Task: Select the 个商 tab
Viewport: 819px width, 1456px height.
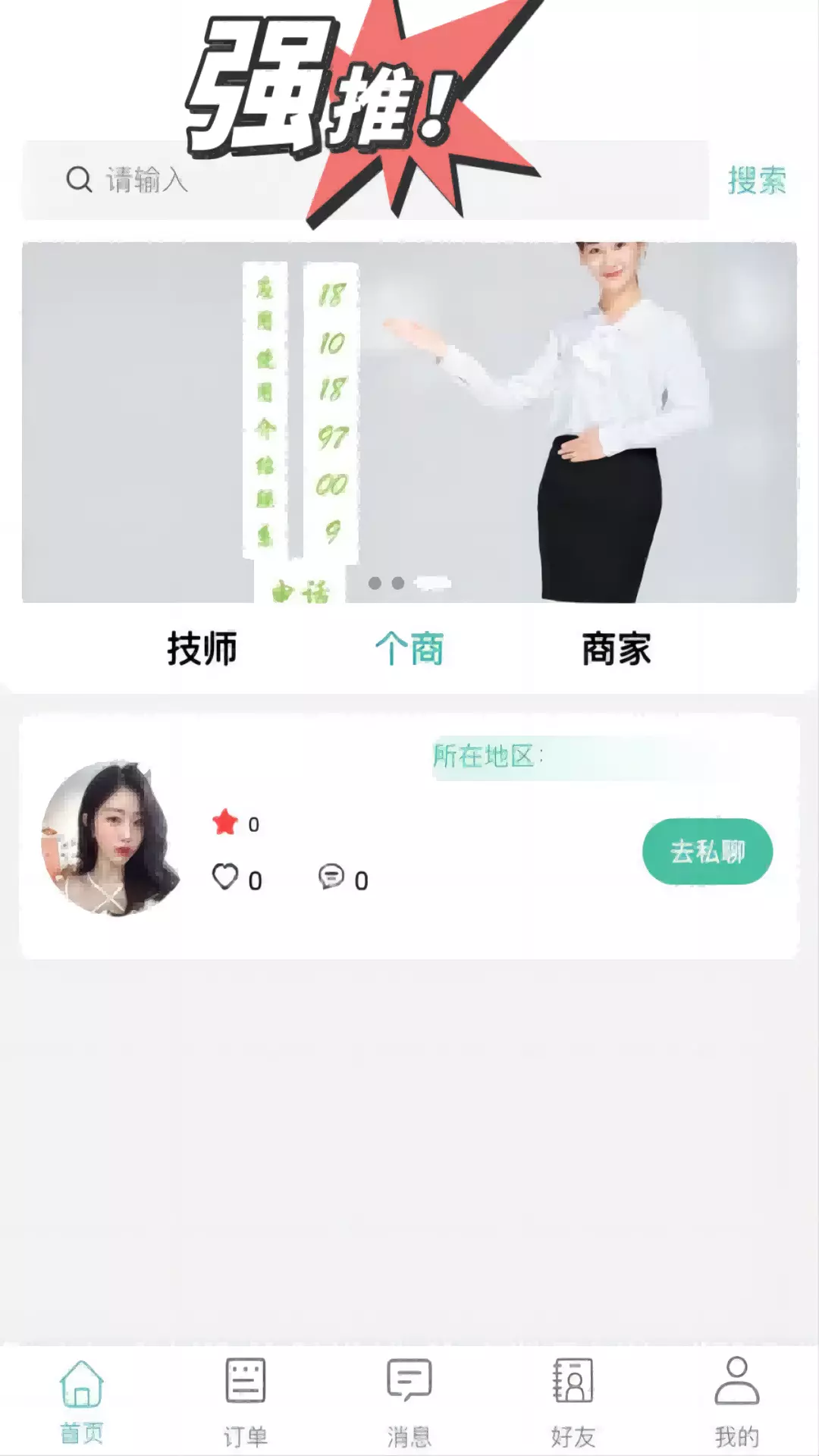Action: (x=409, y=649)
